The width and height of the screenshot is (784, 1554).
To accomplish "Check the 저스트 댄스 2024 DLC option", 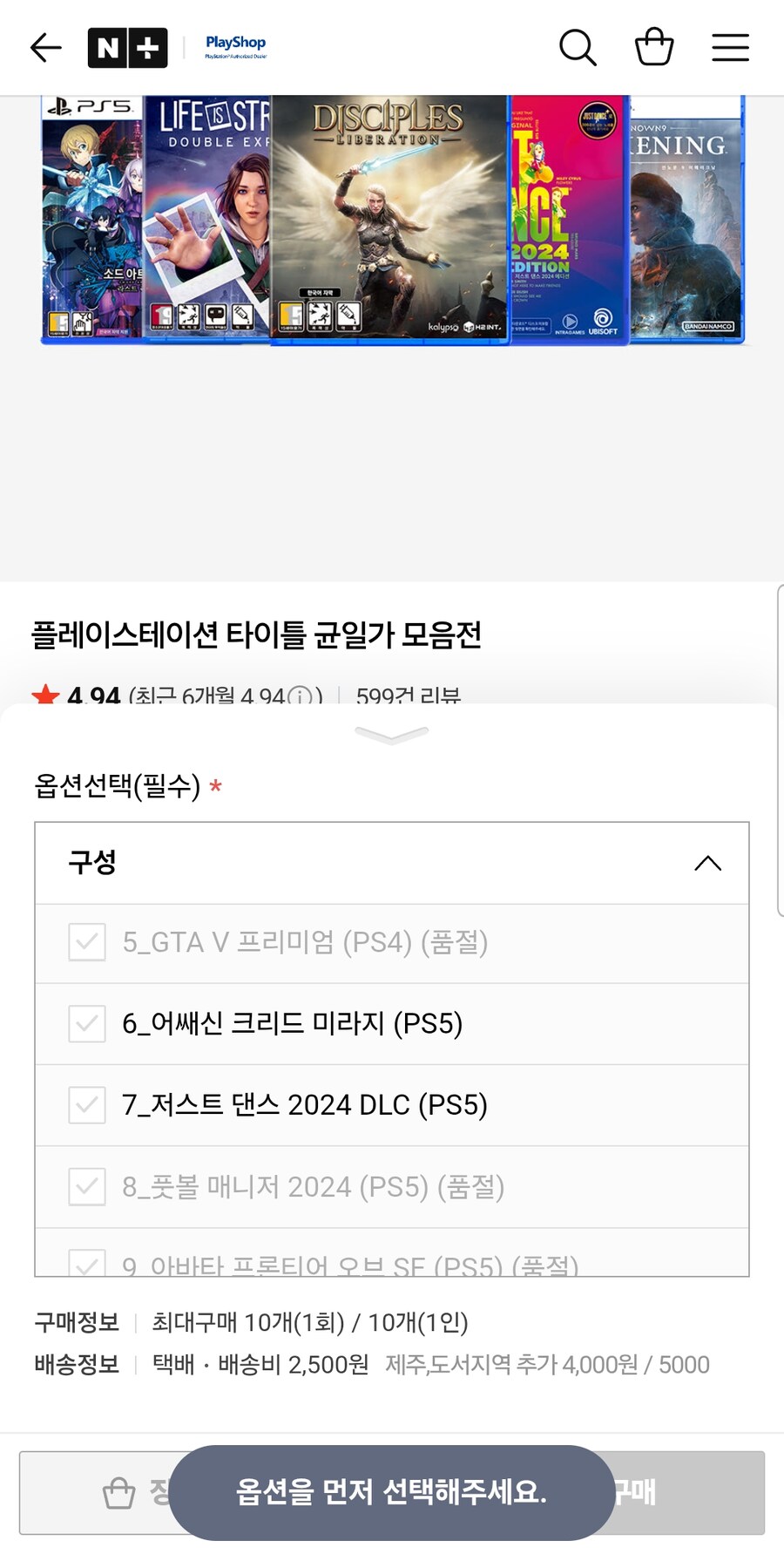I will point(87,1106).
